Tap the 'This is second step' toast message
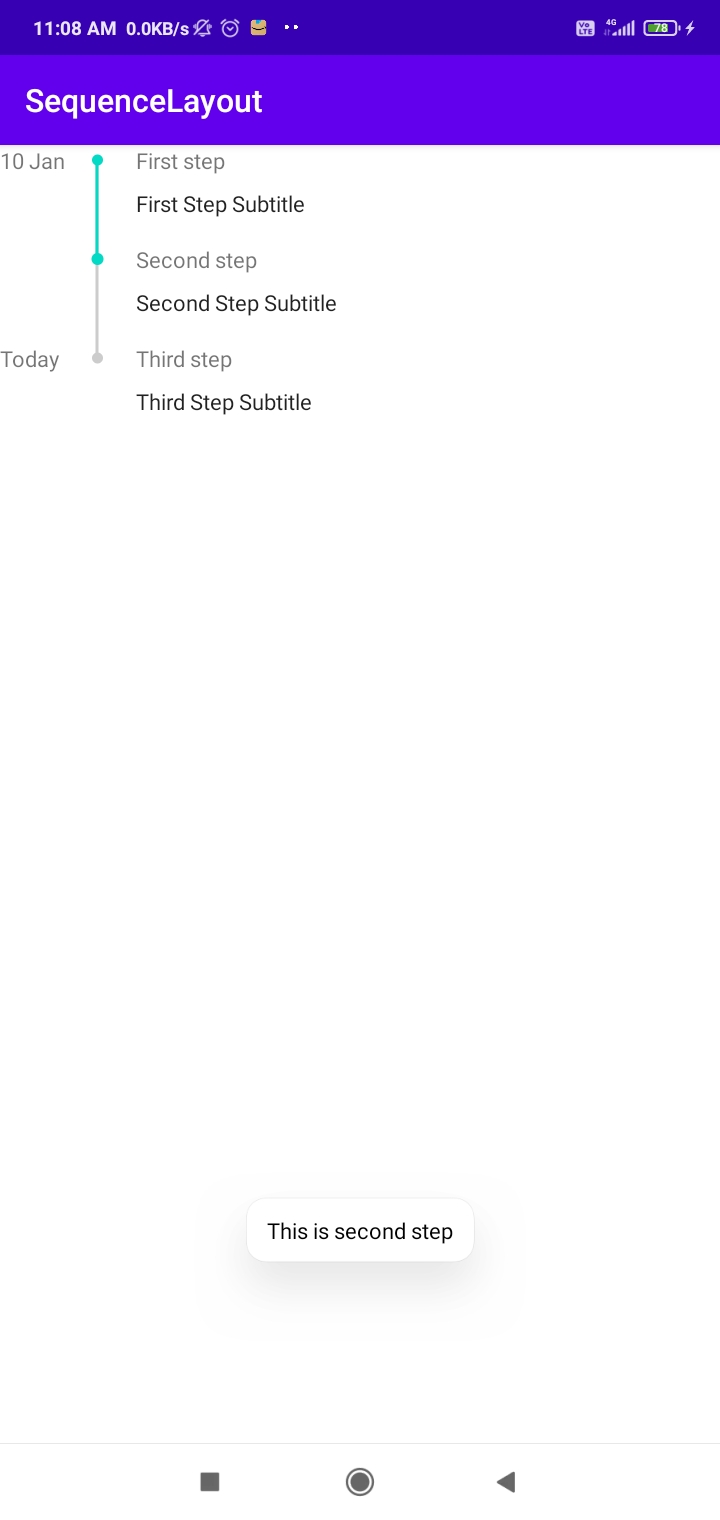The image size is (720, 1520). [360, 1231]
